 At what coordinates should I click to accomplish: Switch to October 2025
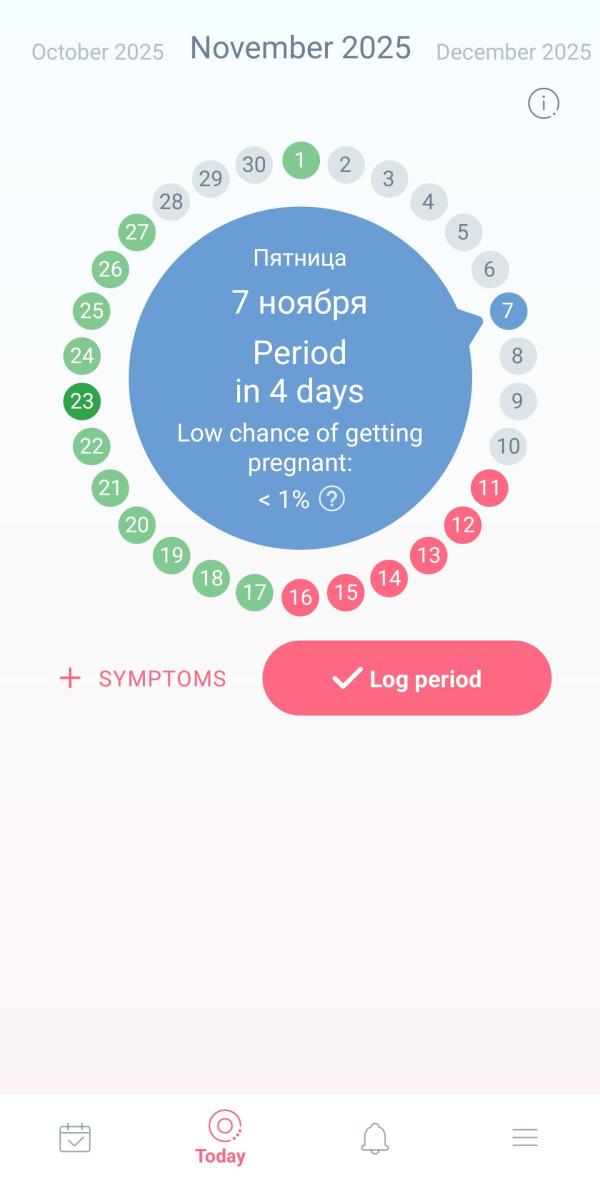click(97, 52)
